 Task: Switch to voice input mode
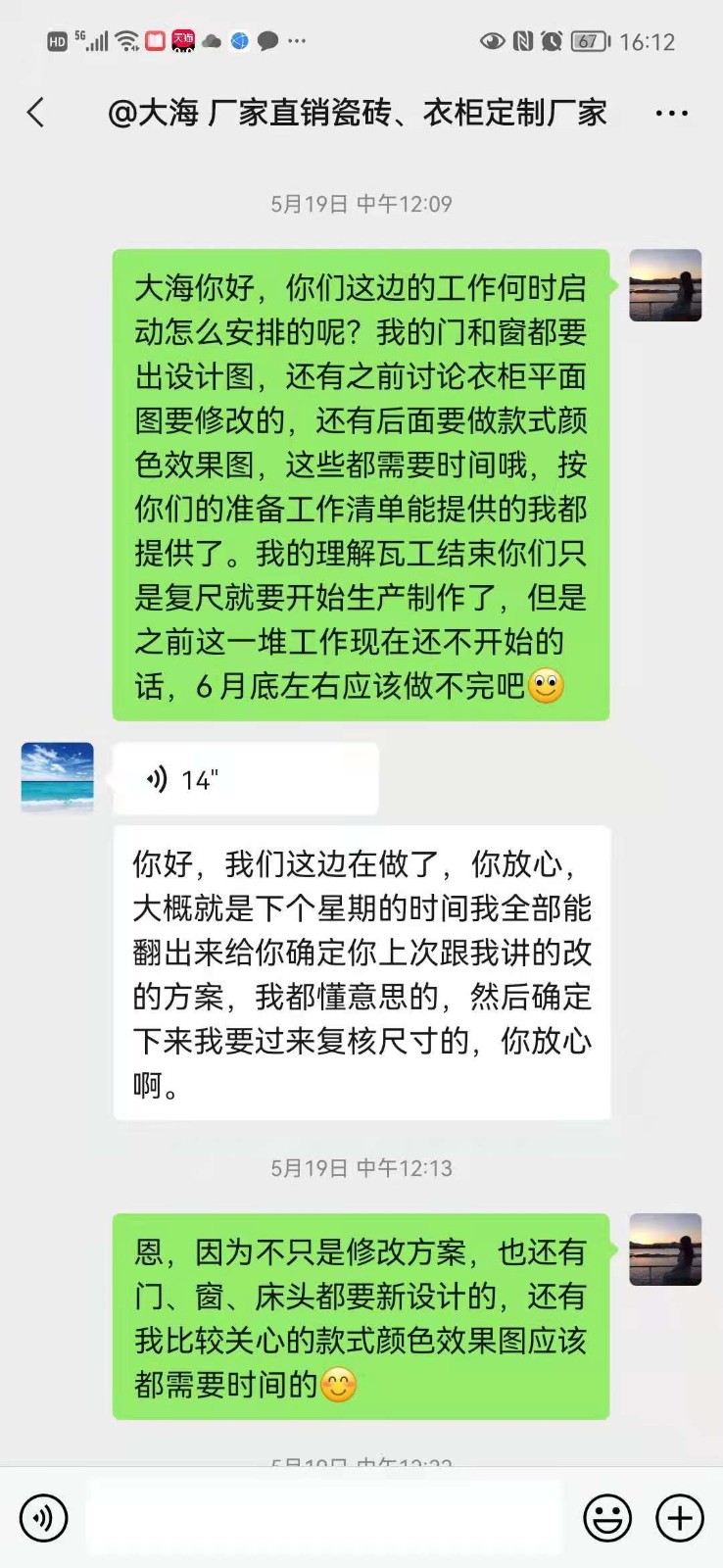click(43, 1518)
